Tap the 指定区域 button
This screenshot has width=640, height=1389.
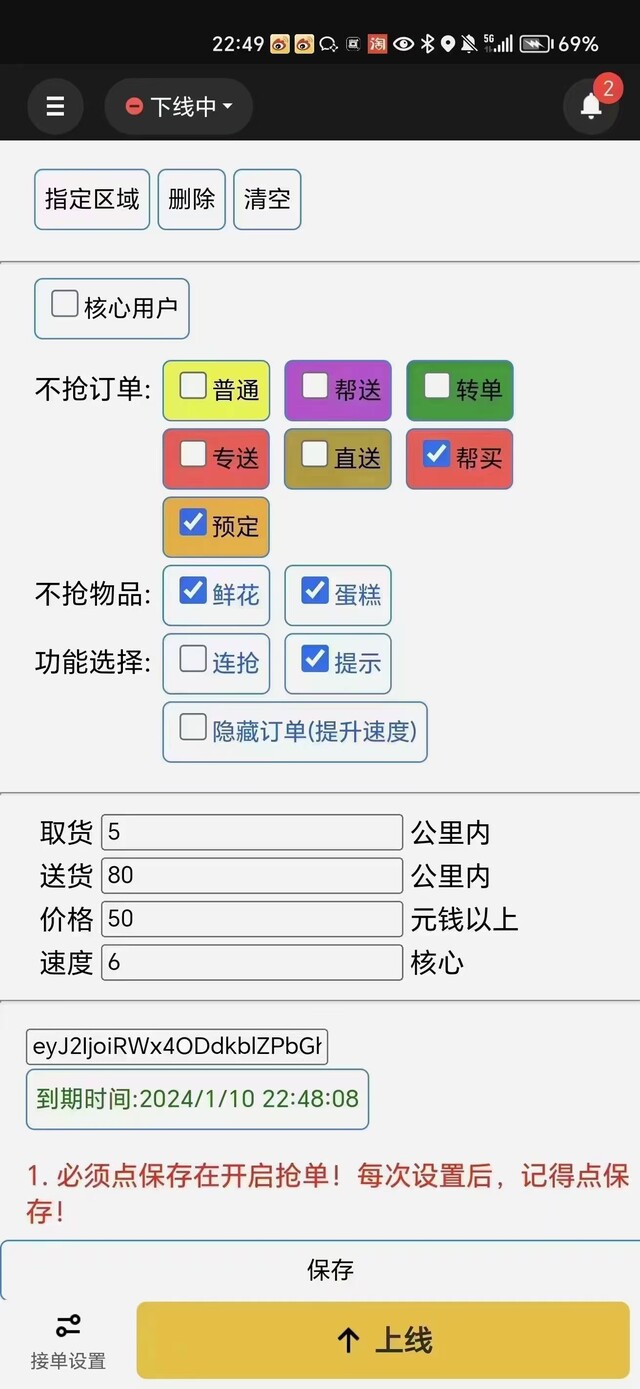(92, 199)
